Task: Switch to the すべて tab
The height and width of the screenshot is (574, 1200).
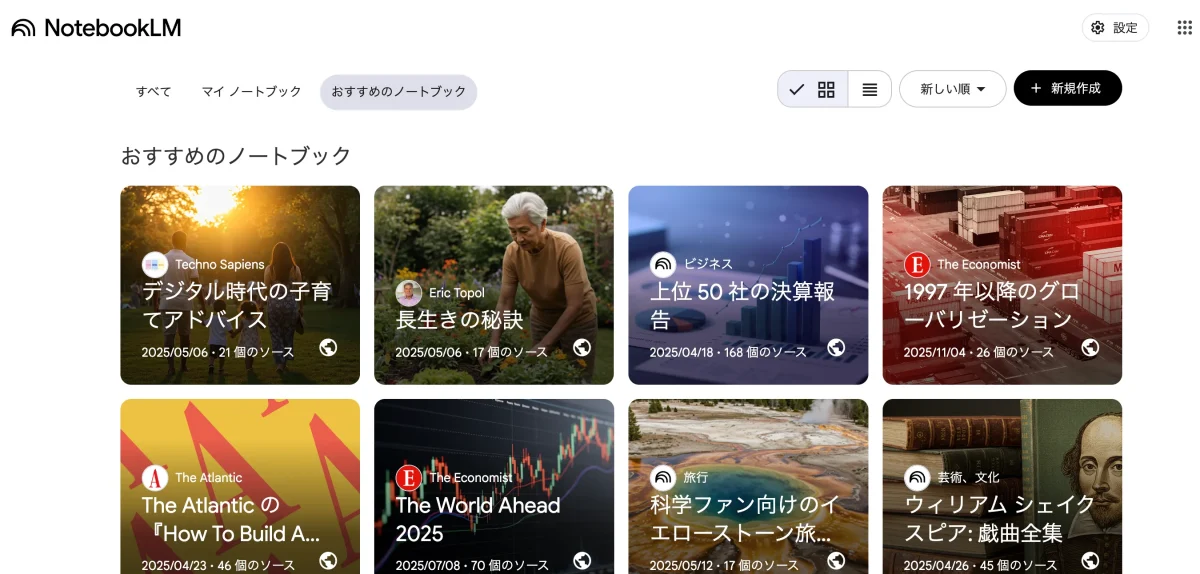Action: [x=154, y=91]
